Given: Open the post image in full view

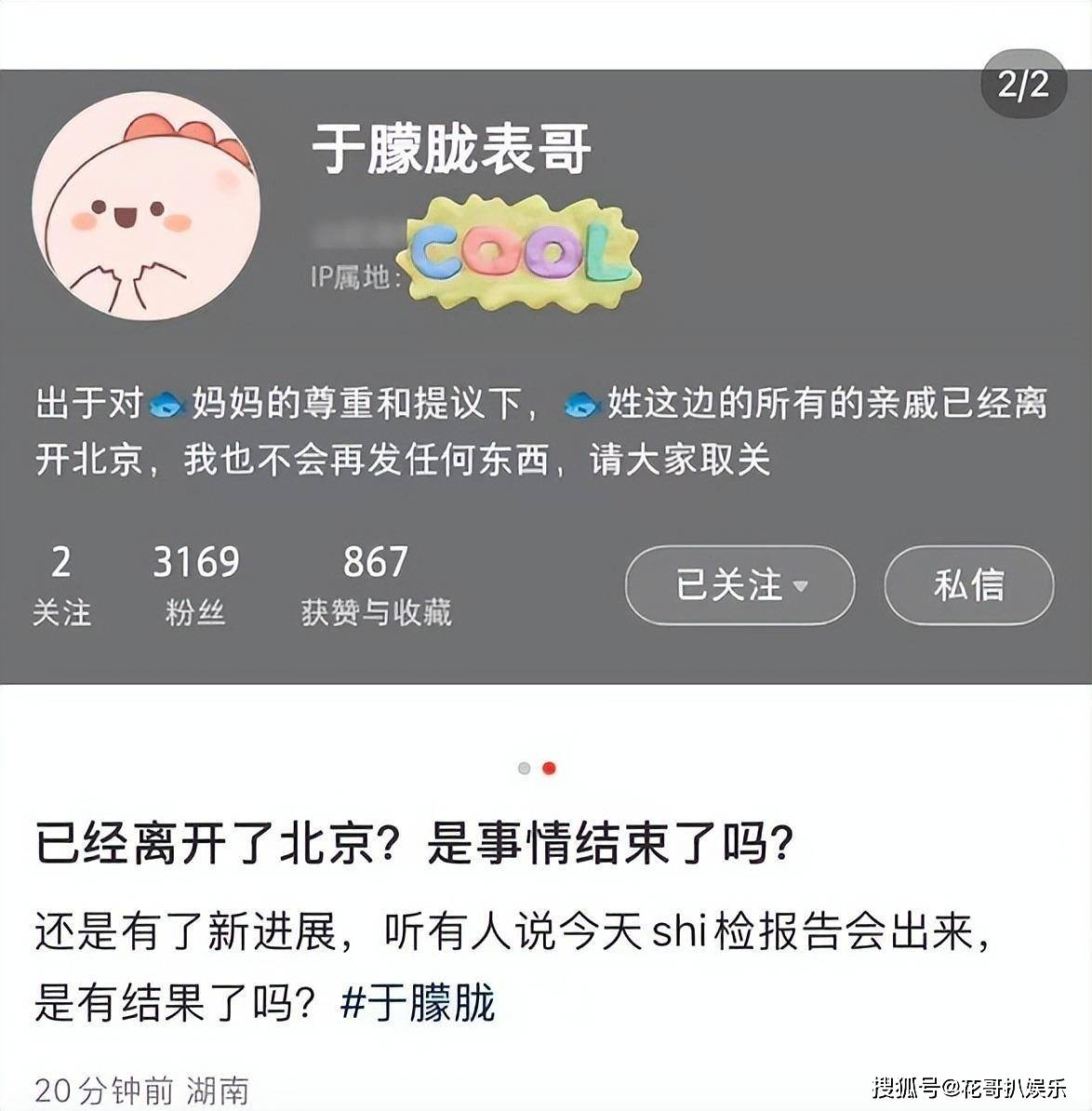Looking at the screenshot, I should tap(546, 376).
